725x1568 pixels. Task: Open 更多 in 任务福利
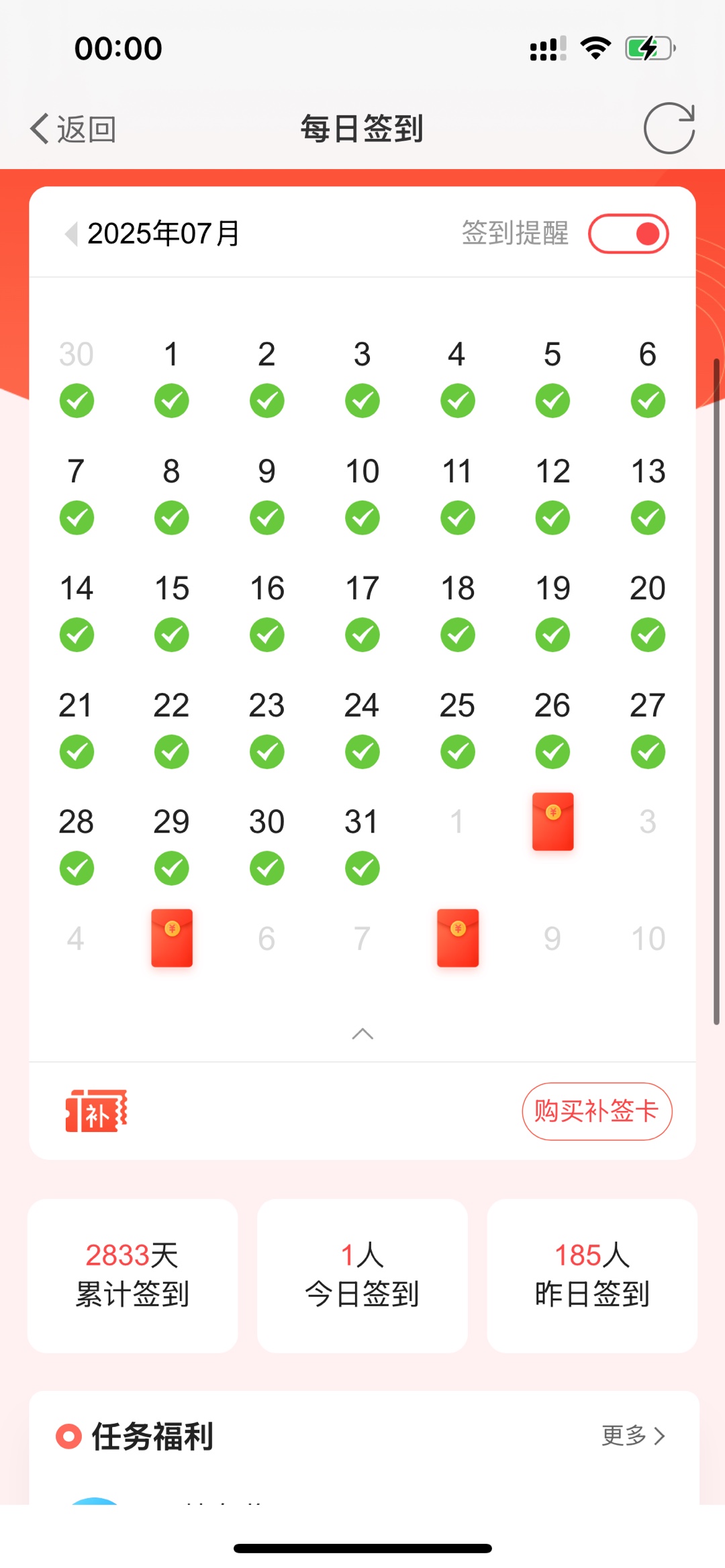[x=633, y=1436]
